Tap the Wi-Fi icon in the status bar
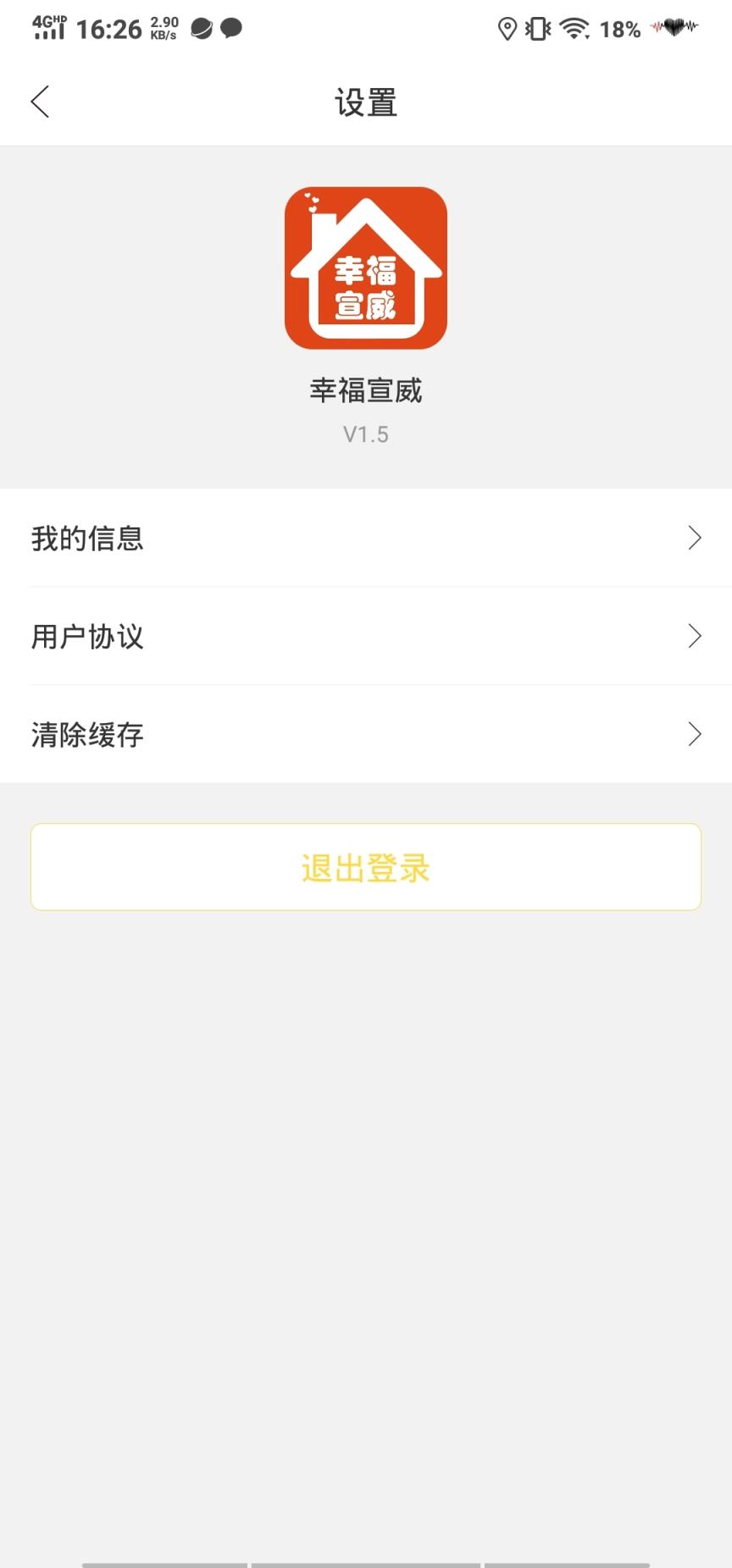 pos(574,30)
